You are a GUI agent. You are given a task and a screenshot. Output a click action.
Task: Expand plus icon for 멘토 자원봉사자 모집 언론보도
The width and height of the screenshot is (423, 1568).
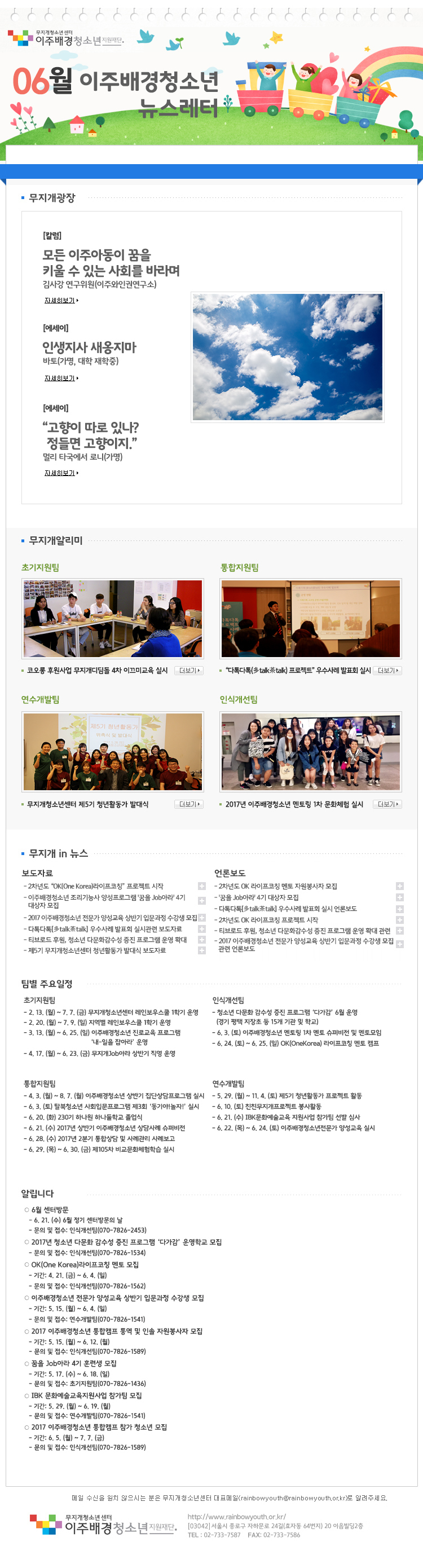click(400, 886)
